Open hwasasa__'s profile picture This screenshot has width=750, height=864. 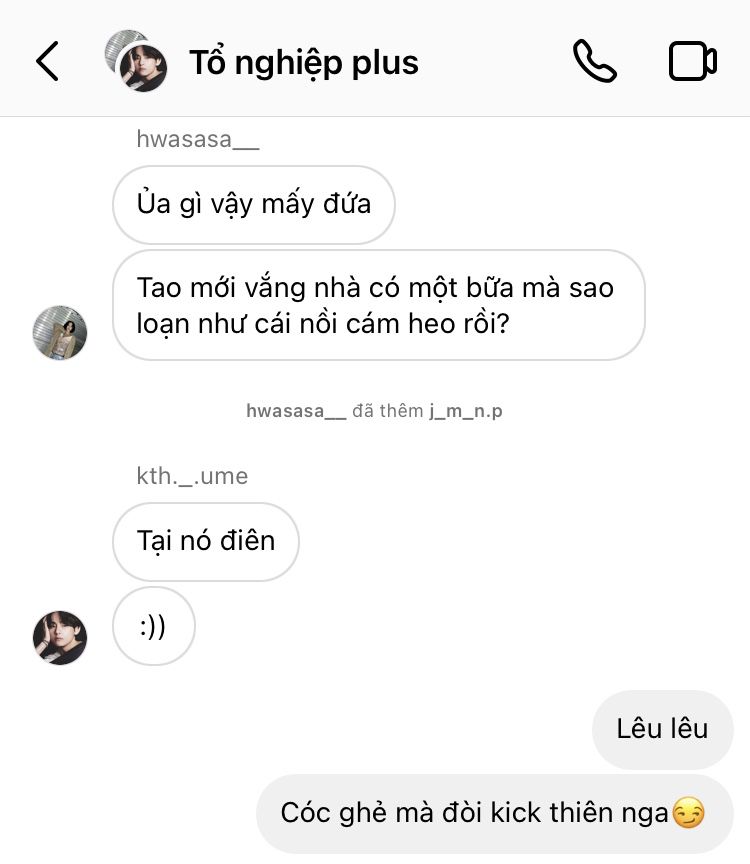click(x=60, y=333)
